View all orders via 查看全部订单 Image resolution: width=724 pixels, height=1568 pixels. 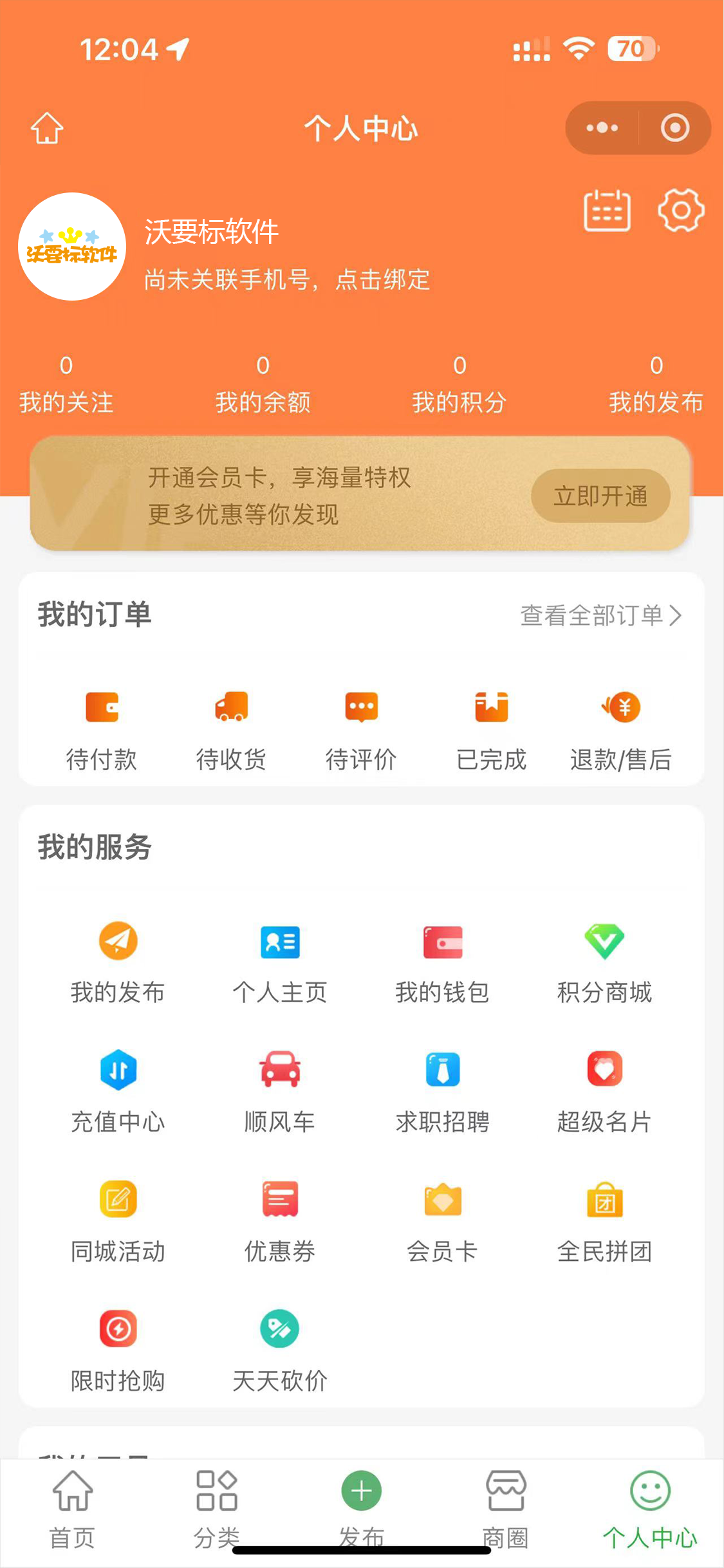coord(600,615)
